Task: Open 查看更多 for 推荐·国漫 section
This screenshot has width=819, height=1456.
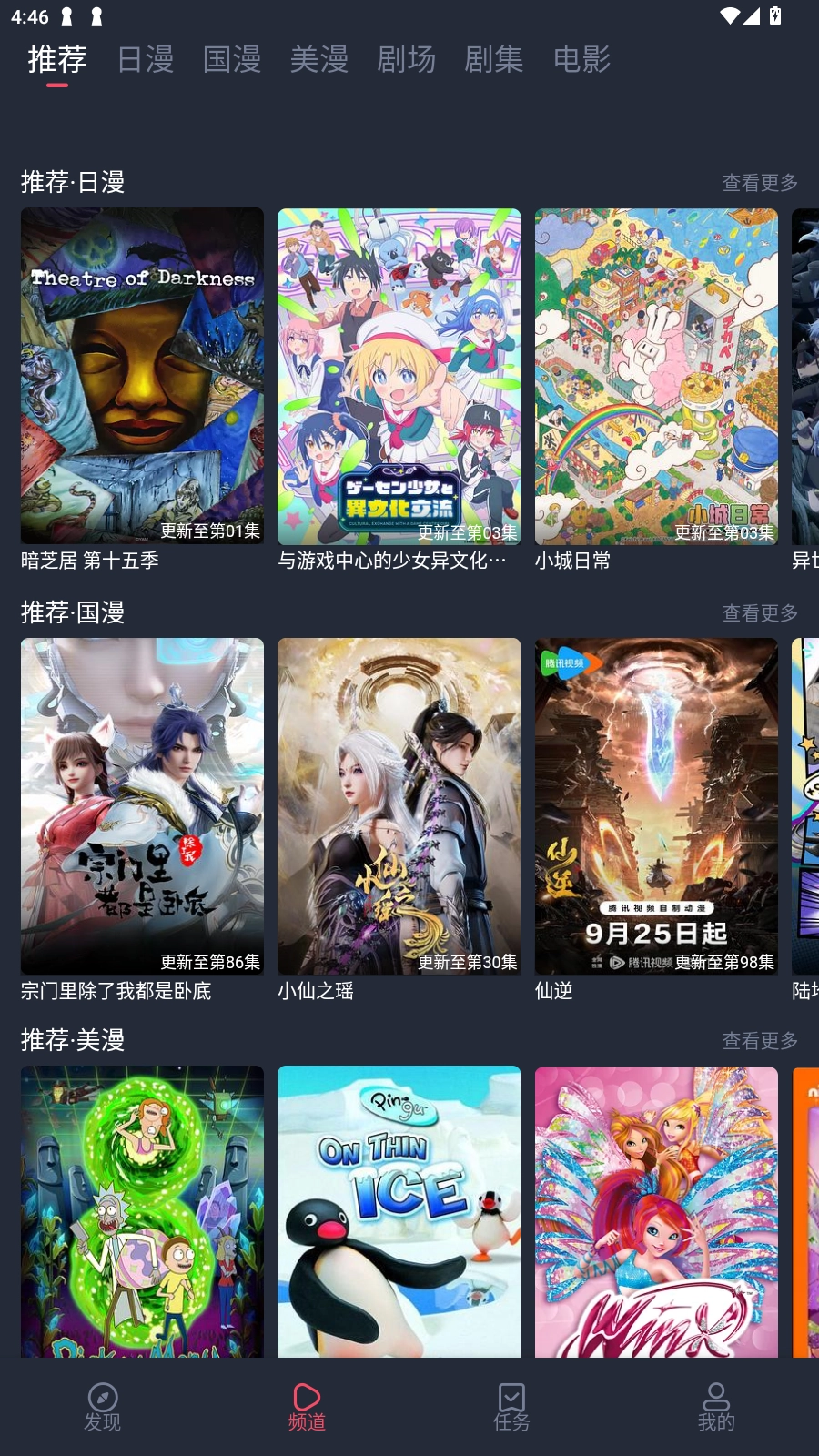Action: 761,613
